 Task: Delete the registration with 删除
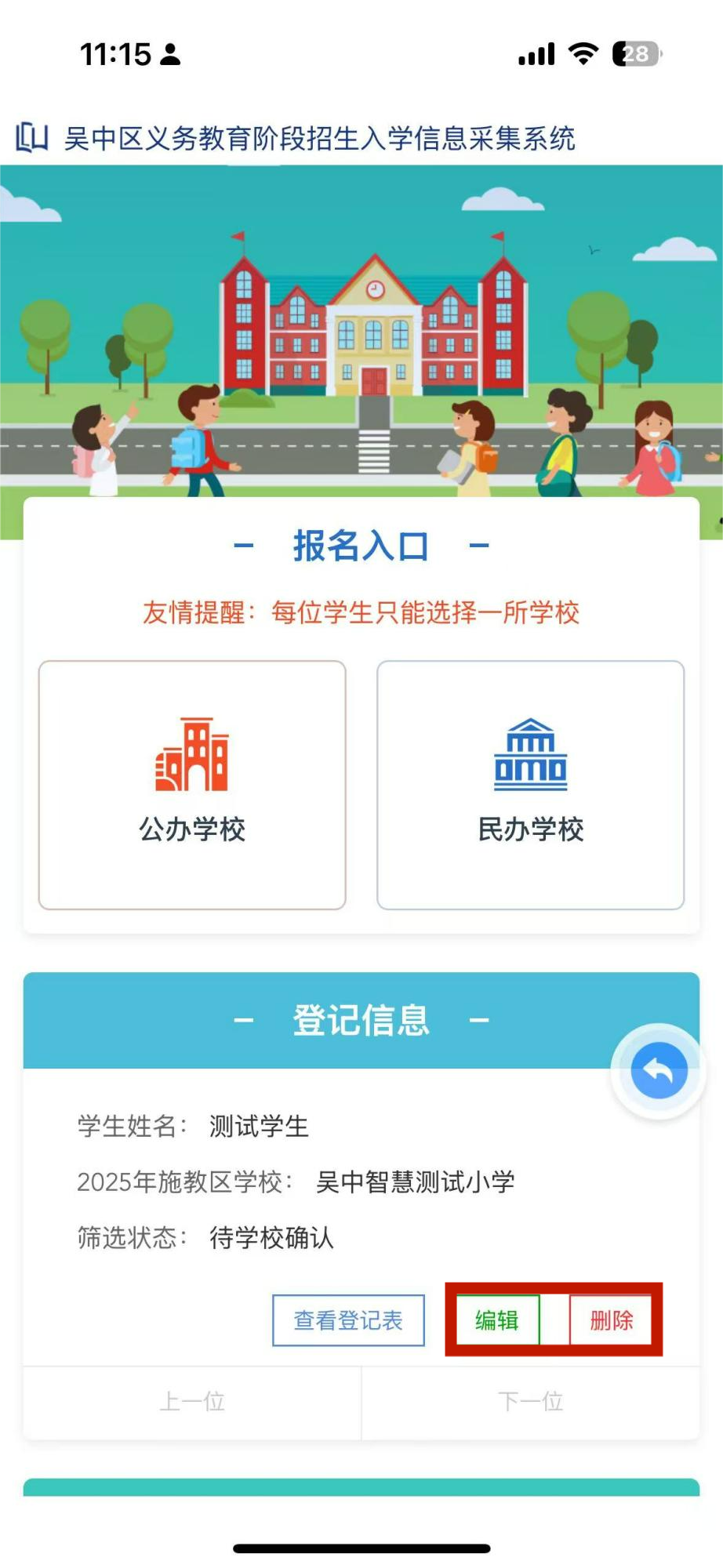[611, 1320]
